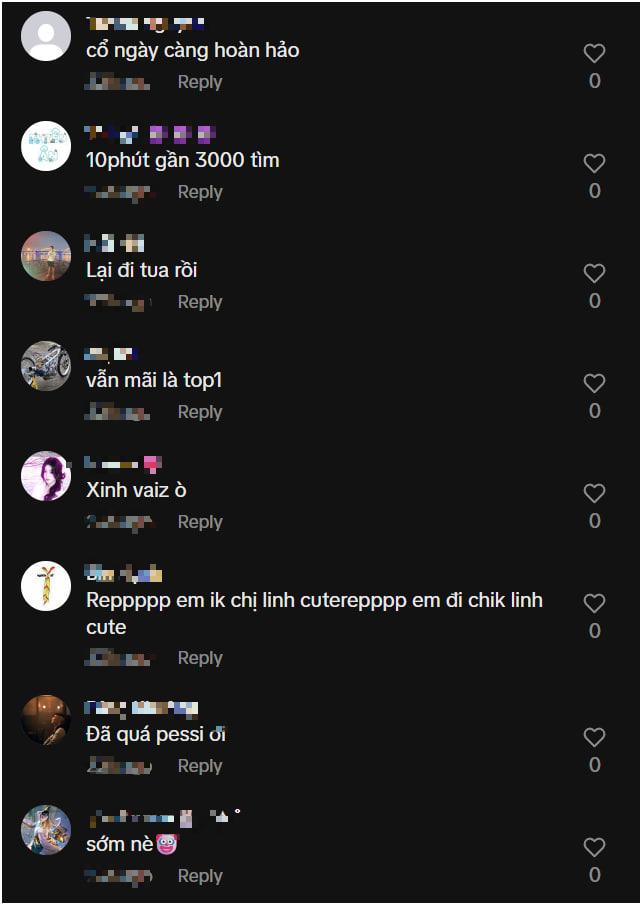Reply to the comment "sớm nè"

pyautogui.click(x=200, y=876)
